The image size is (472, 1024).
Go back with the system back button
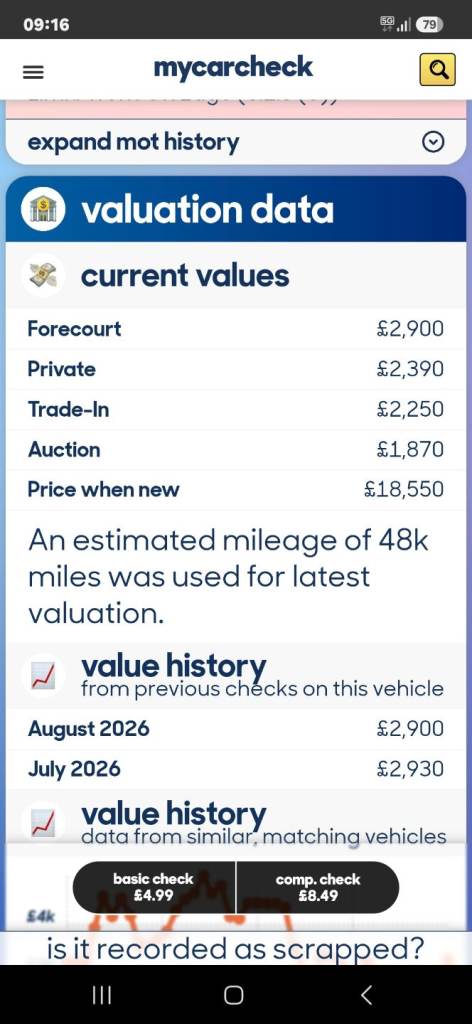point(367,995)
